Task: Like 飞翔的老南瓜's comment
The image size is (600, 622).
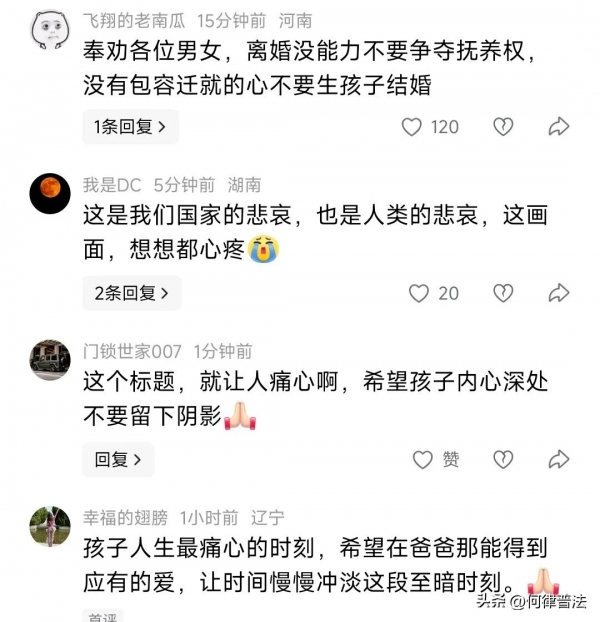Action: click(x=411, y=127)
